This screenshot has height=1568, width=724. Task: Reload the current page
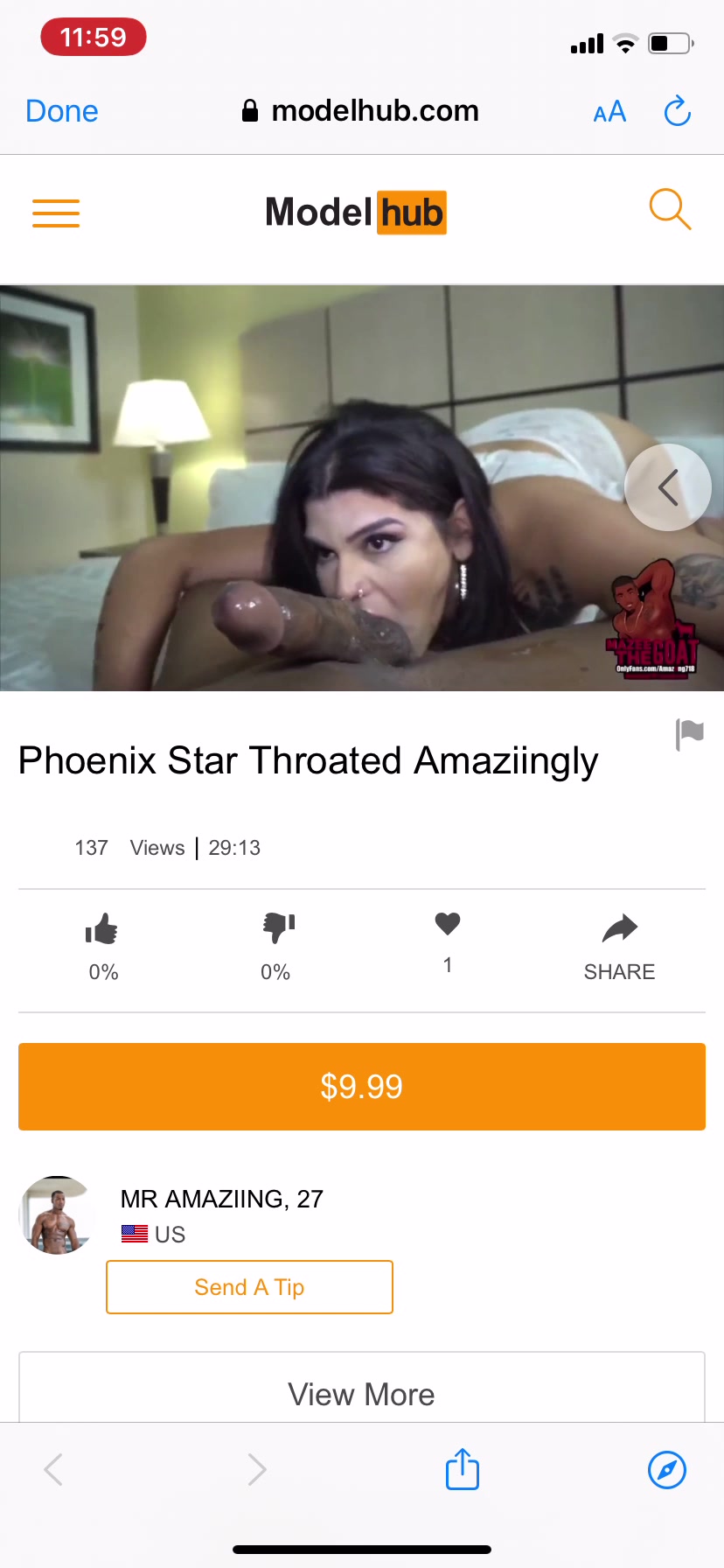click(678, 112)
